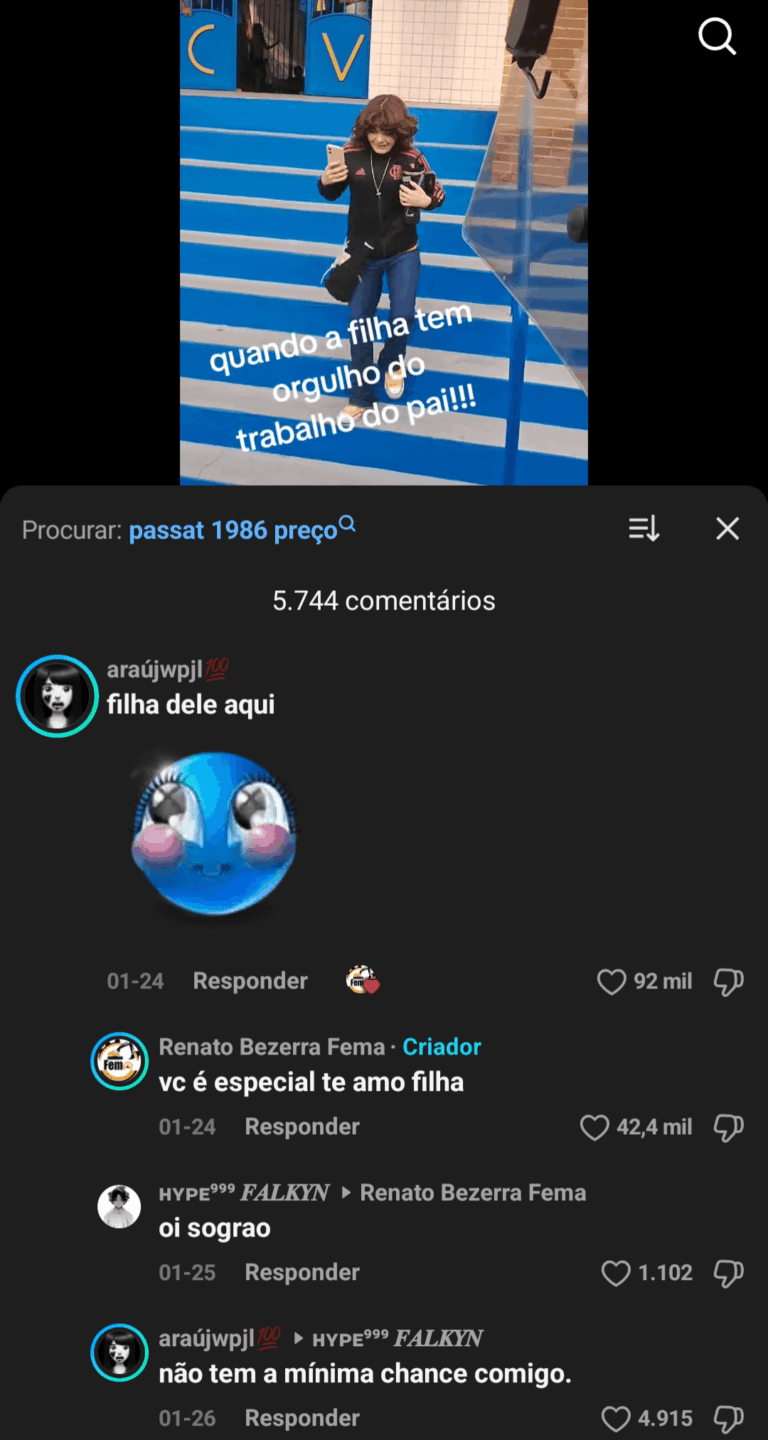The height and width of the screenshot is (1440, 768).
Task: Reply to the "oi sograo" comment
Action: [x=302, y=1273]
